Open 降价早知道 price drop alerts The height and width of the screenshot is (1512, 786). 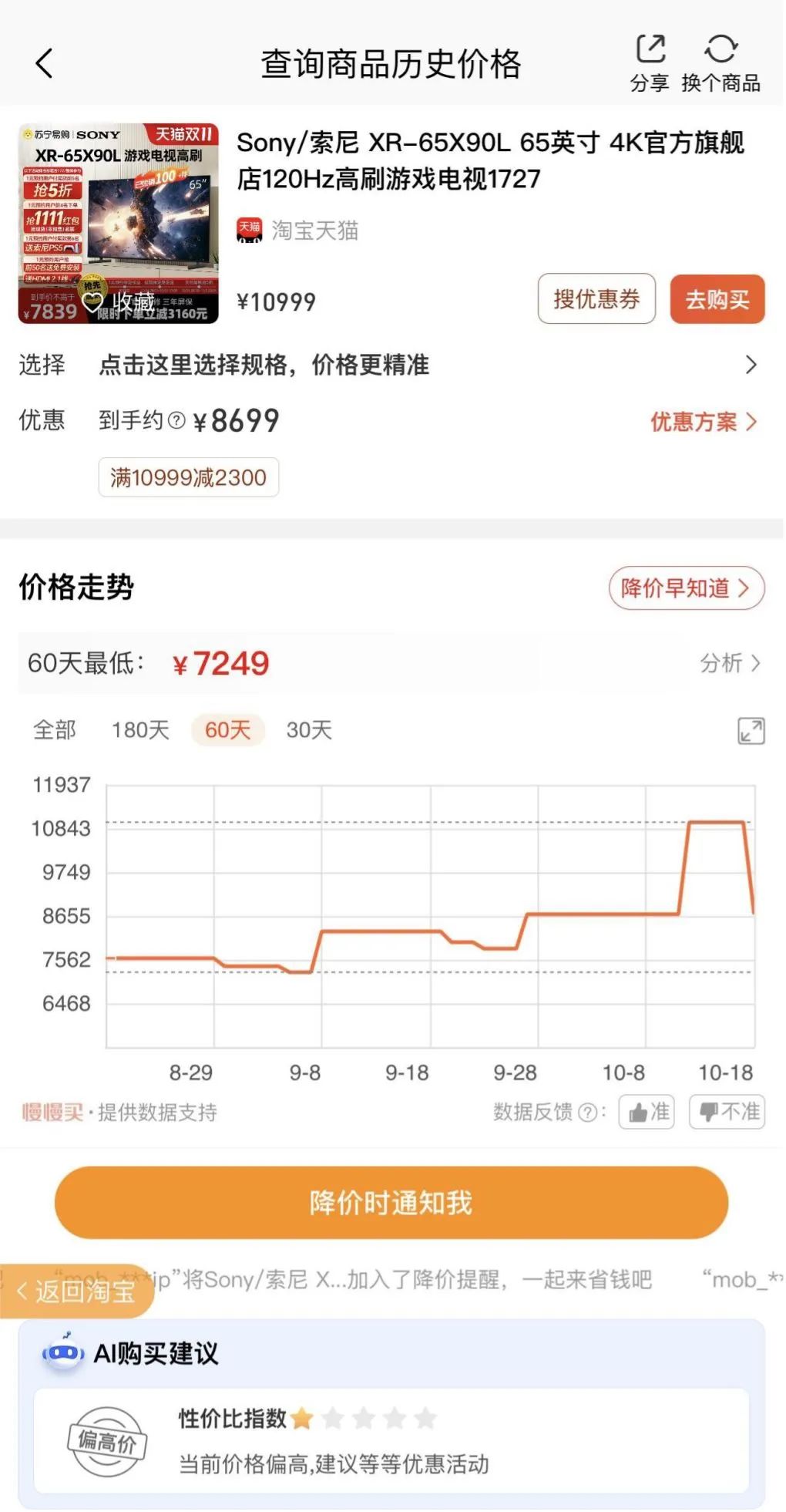(686, 588)
